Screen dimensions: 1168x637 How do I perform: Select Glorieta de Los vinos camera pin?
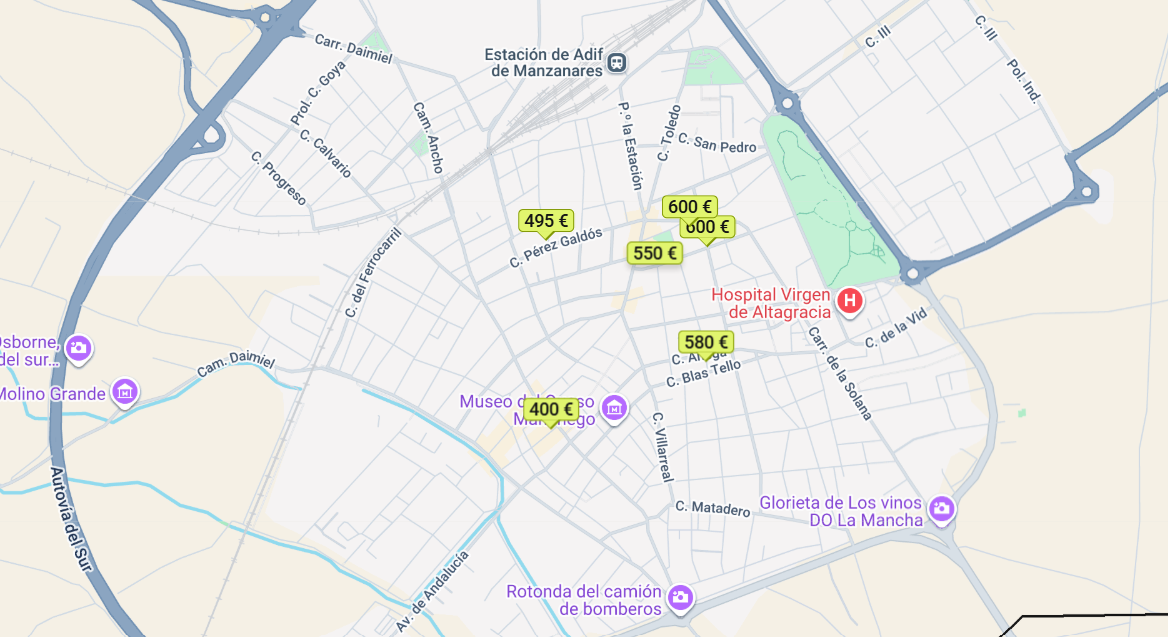click(942, 509)
